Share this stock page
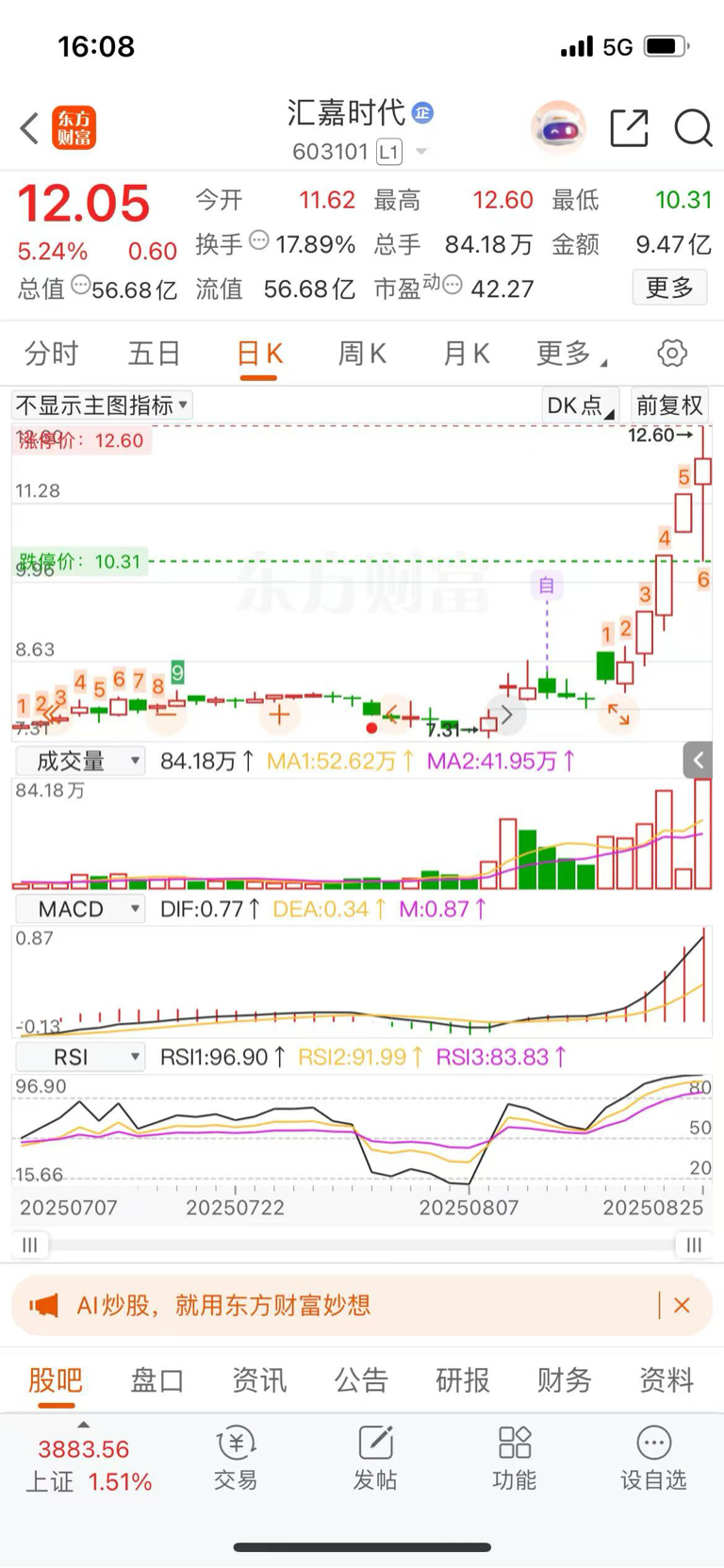The image size is (724, 1568). 629,128
